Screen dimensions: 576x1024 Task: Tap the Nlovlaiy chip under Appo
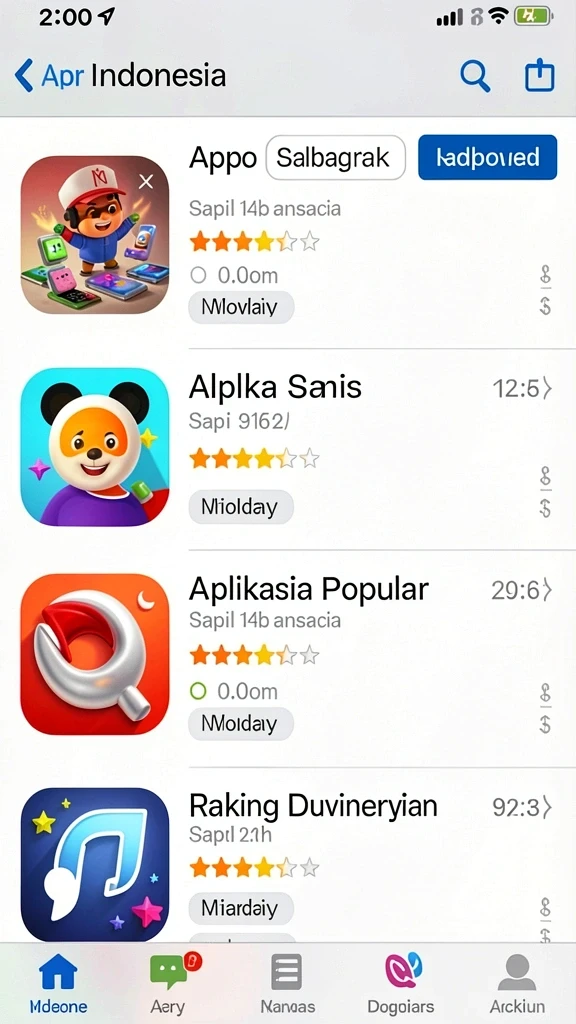pos(241,308)
